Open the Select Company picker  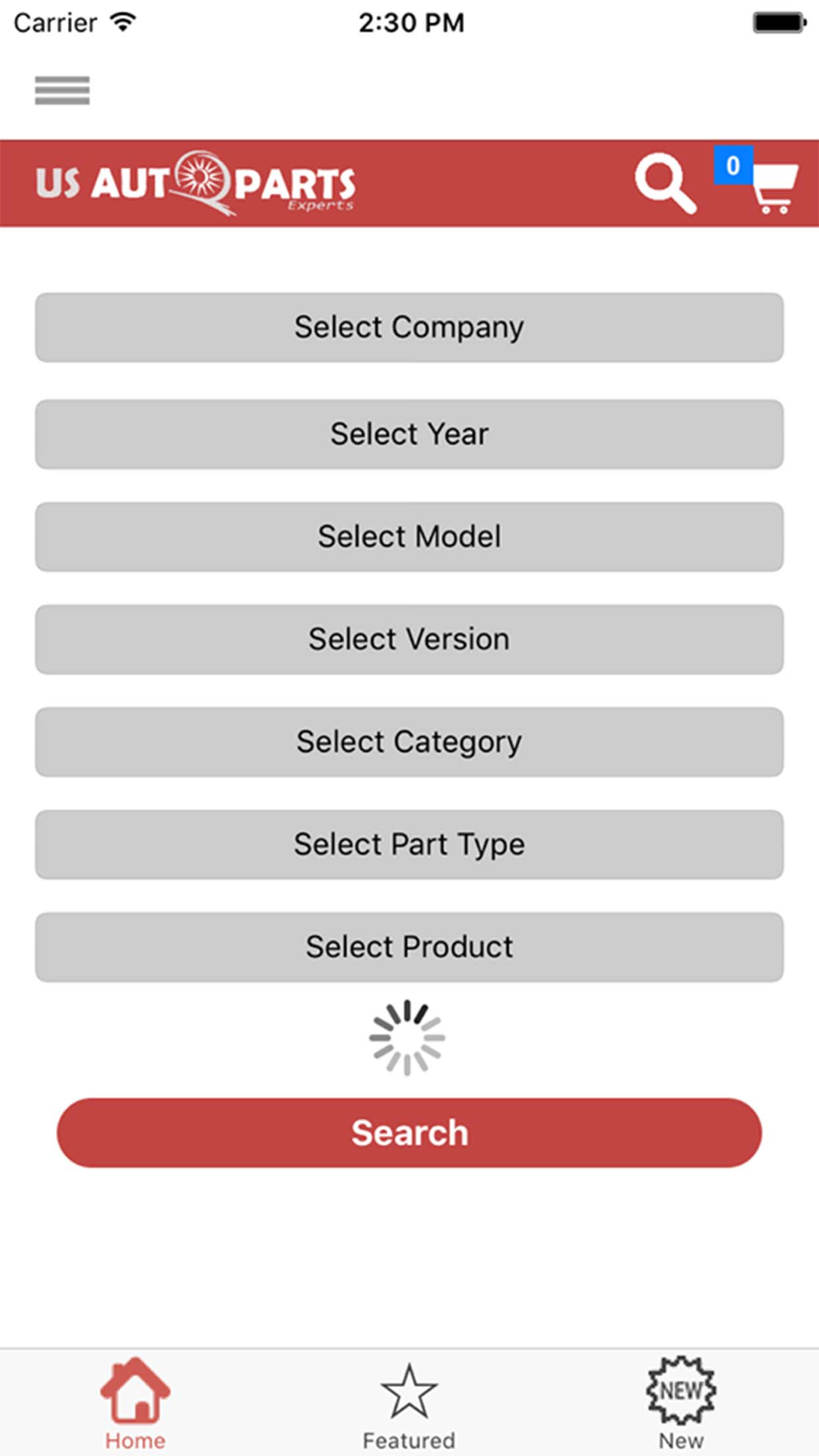point(409,328)
